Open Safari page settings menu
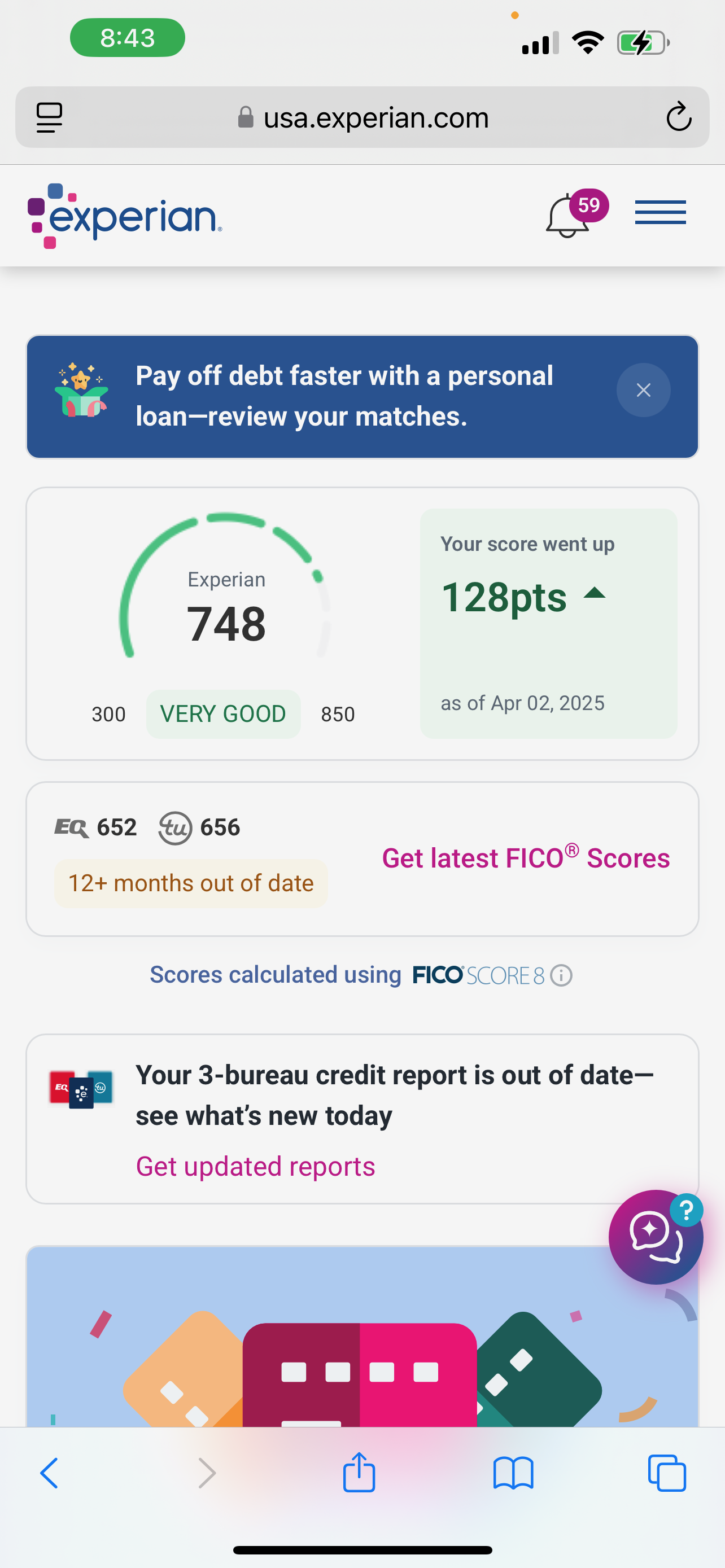 coord(49,117)
